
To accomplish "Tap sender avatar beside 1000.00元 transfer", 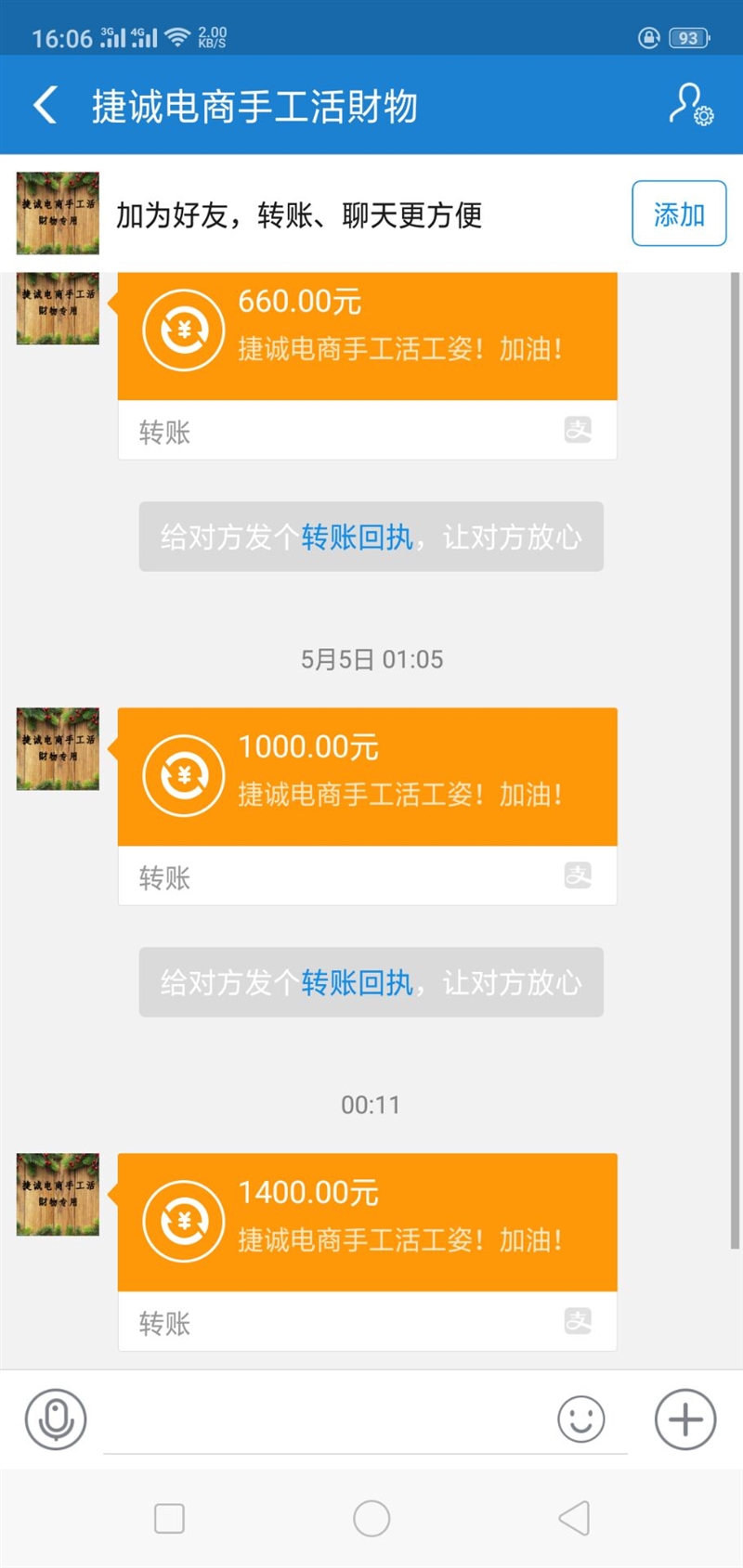I will tap(58, 749).
